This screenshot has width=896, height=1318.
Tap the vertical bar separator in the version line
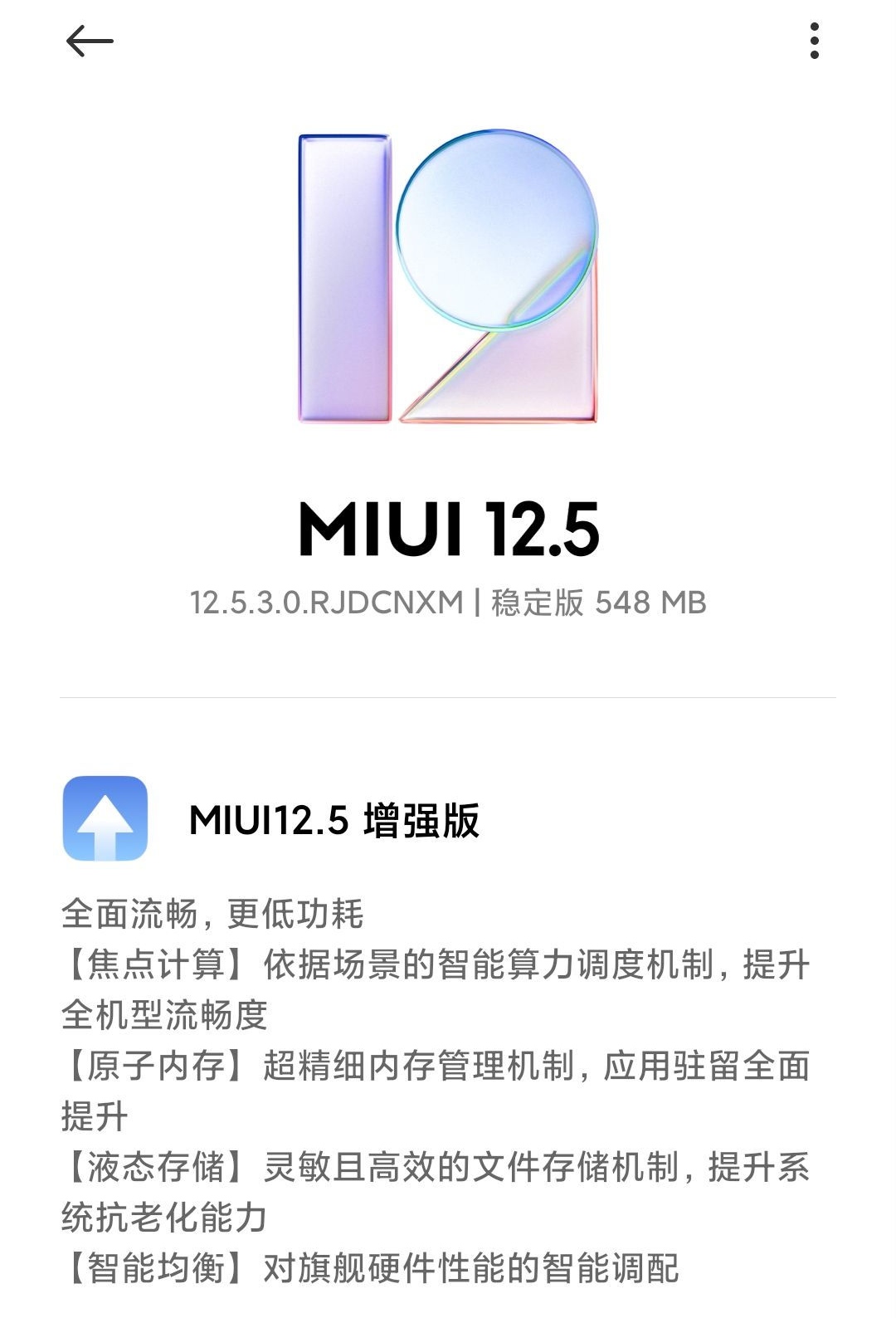[479, 604]
